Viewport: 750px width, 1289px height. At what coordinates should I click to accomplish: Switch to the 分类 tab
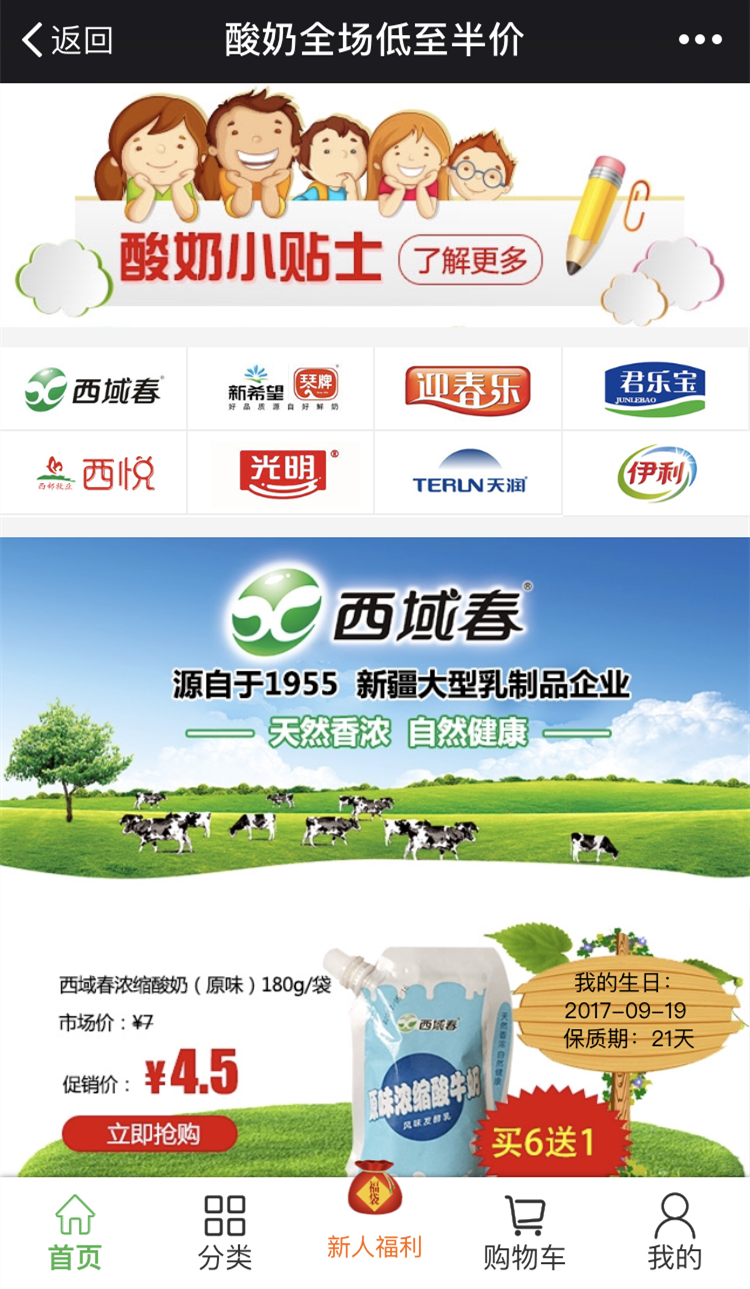coord(225,1233)
